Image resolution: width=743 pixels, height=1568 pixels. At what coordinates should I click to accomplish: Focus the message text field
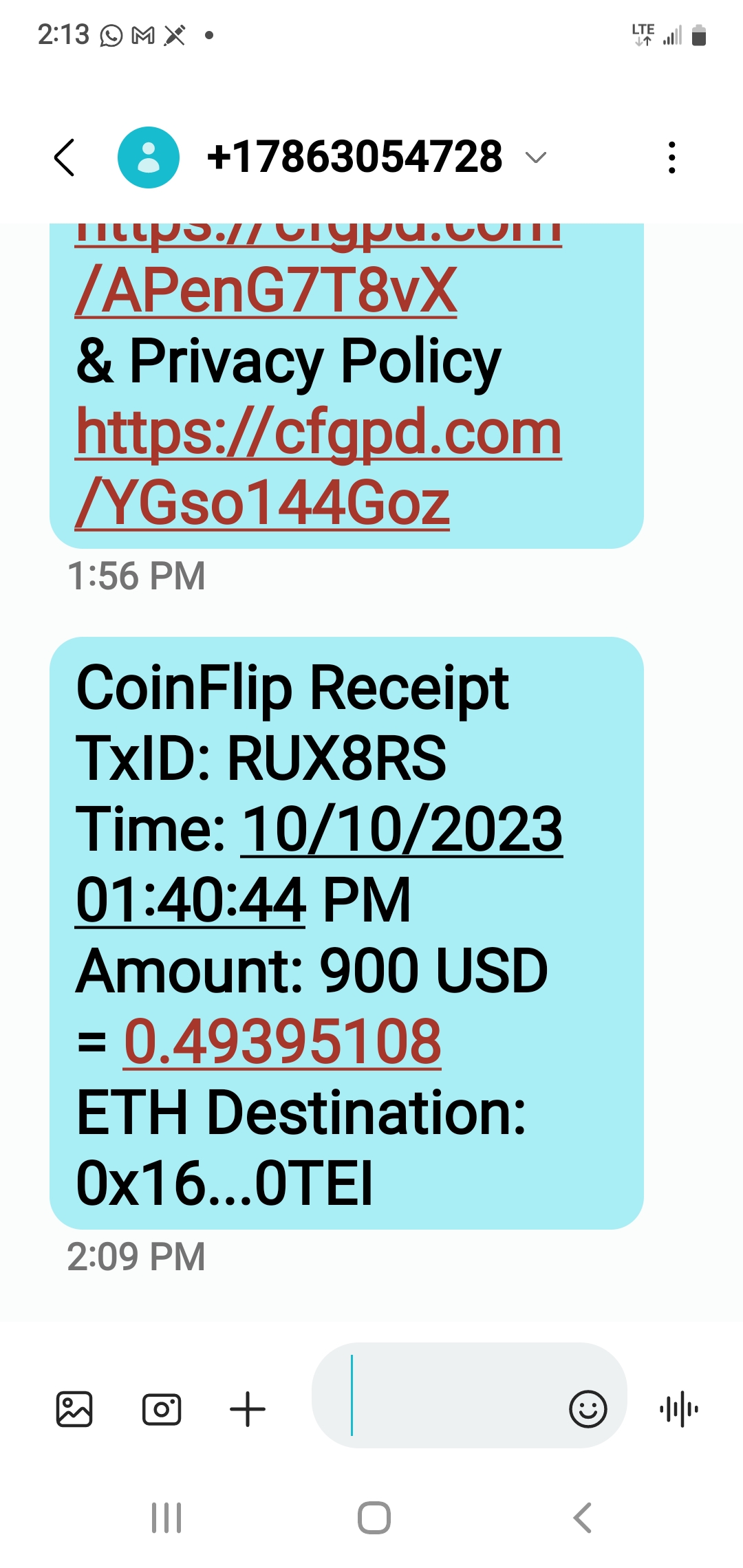[447, 1395]
